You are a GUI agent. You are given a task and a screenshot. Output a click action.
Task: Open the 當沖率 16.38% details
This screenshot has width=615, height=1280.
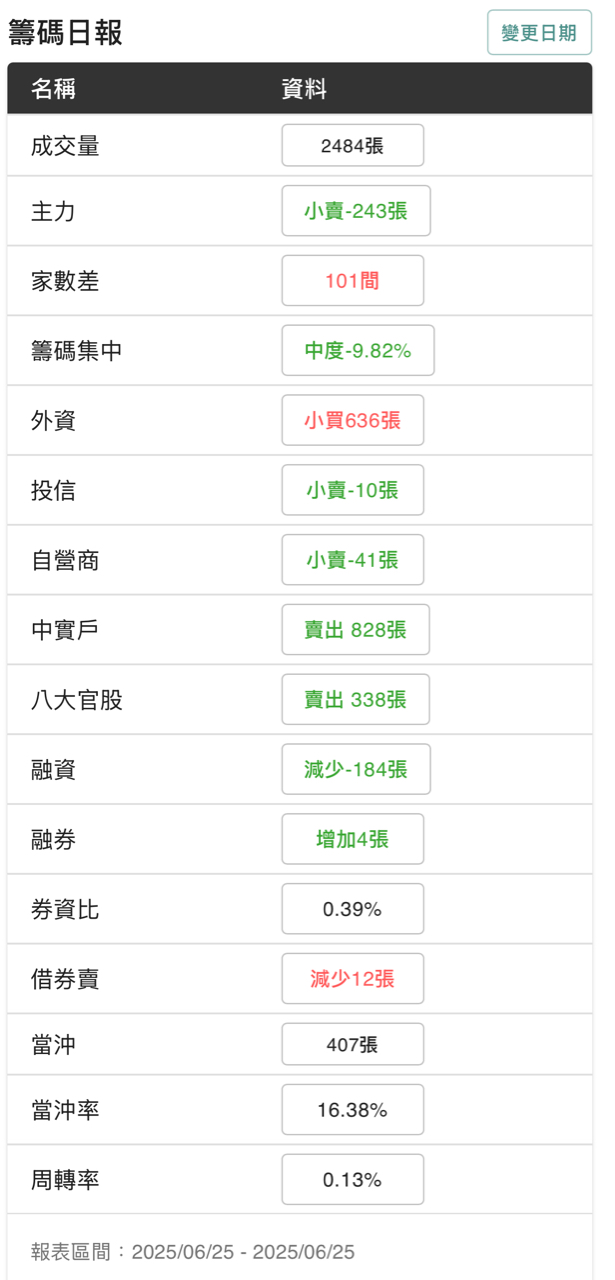click(x=353, y=1110)
